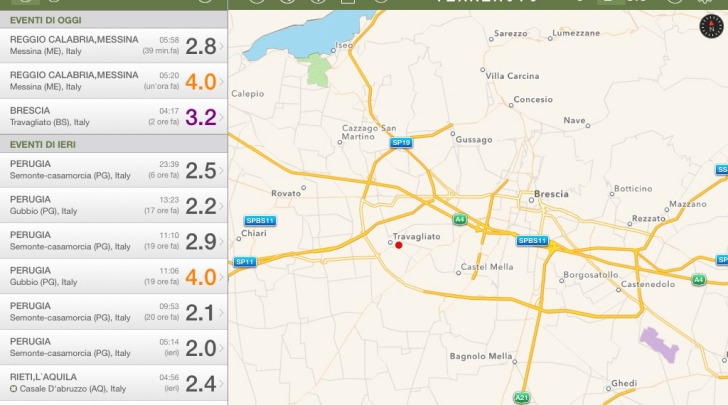Screen dimensions: 728x405
Task: Open the 05:20 Reggio Calabria magnitude 4.0 event
Action: [113, 81]
